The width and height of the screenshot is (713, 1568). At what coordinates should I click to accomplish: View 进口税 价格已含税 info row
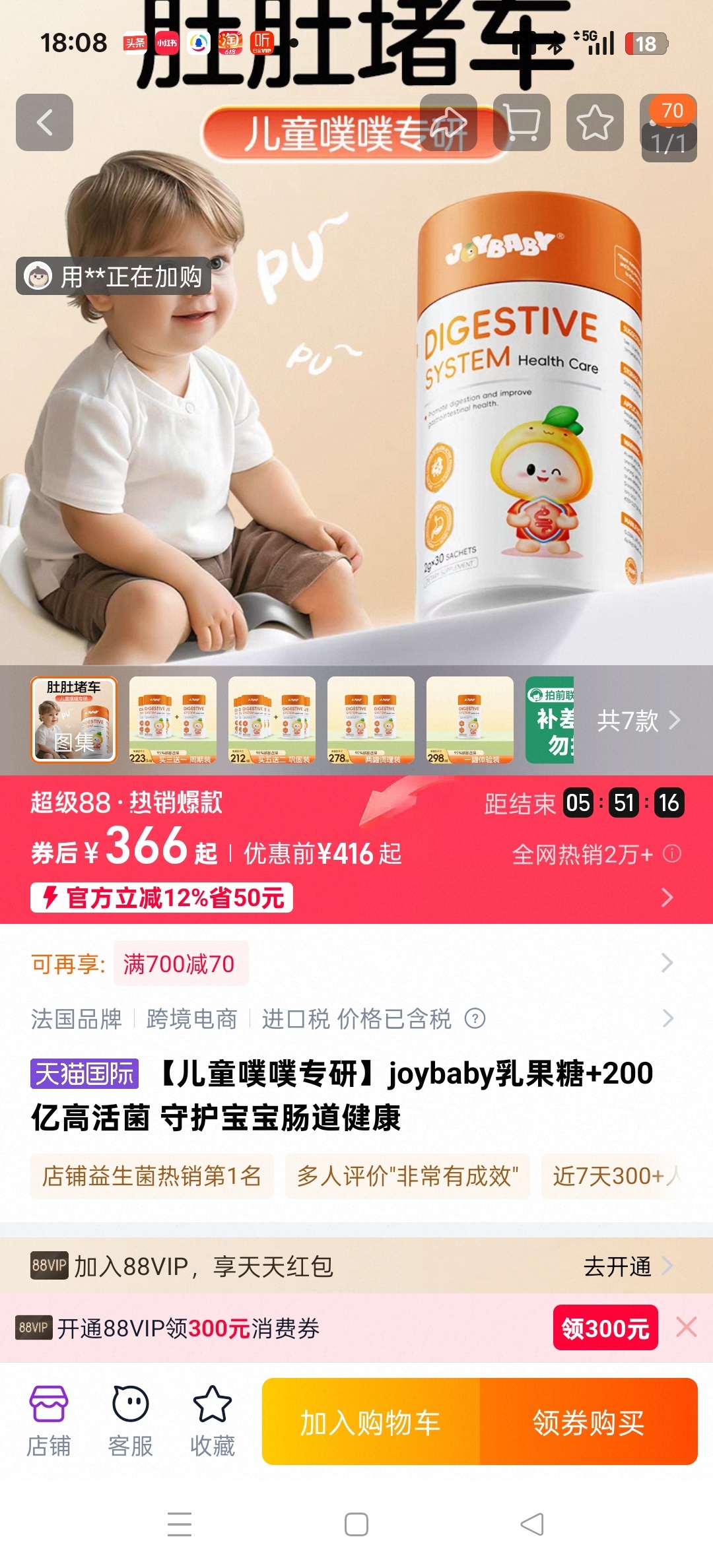point(356,1019)
